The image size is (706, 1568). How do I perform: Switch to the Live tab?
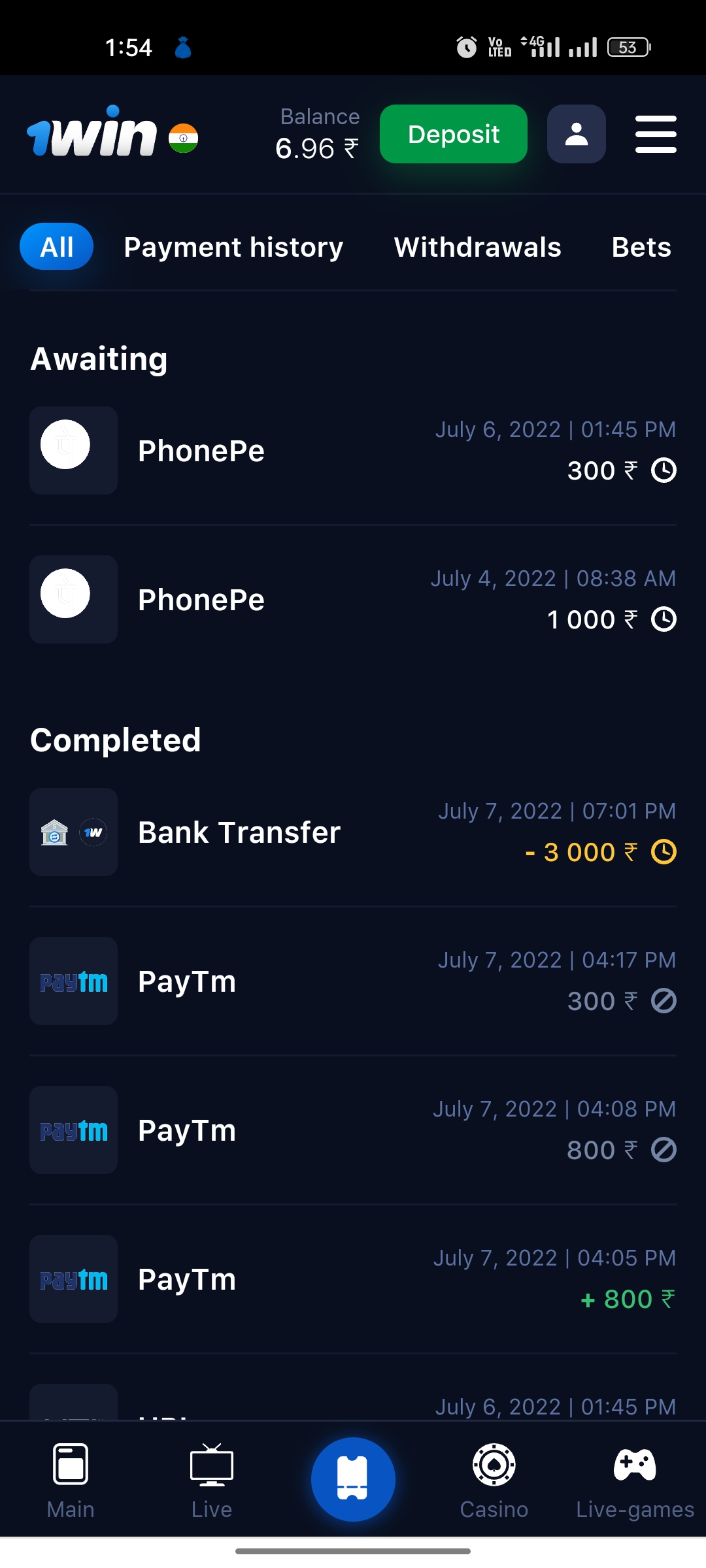click(212, 1480)
